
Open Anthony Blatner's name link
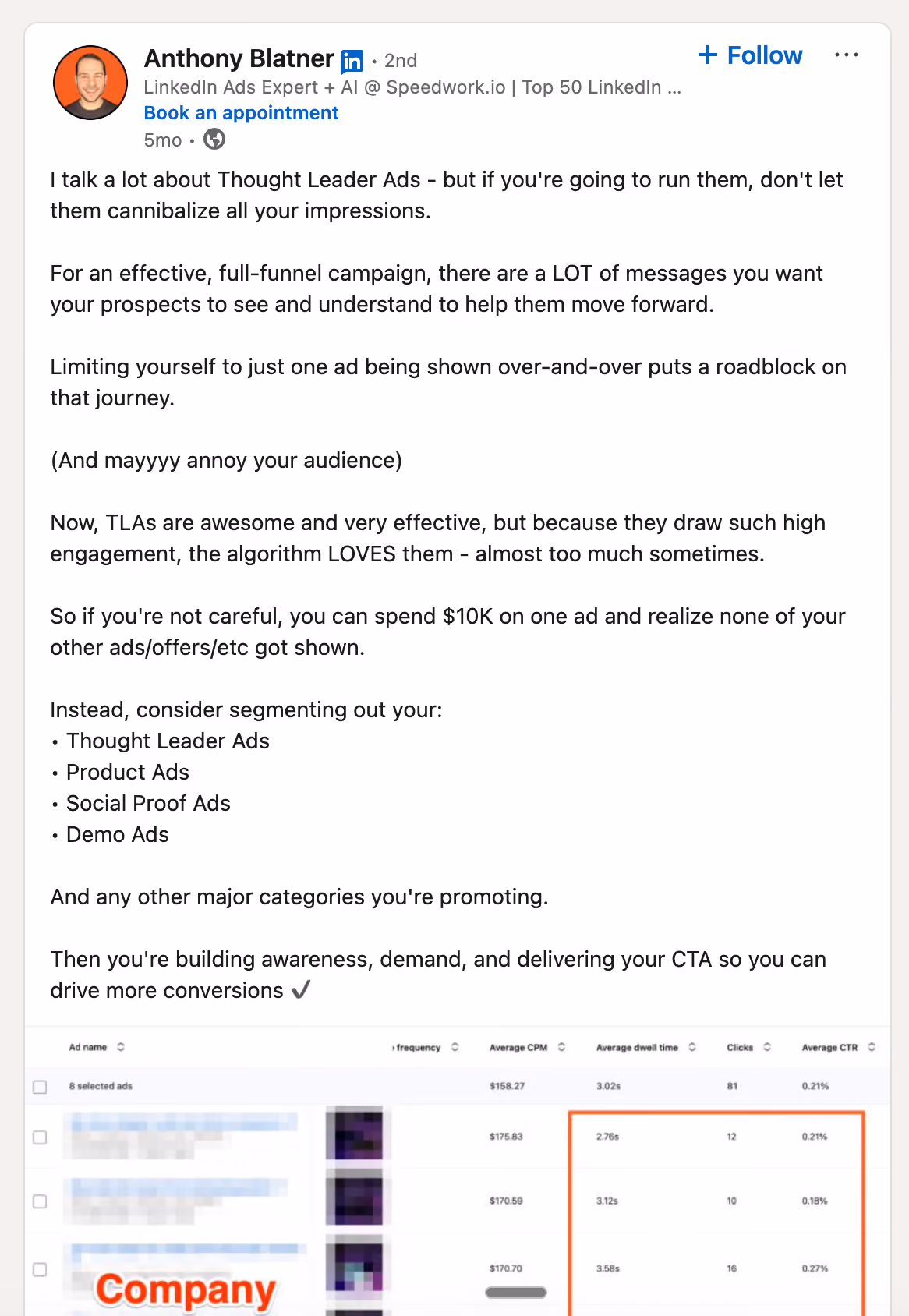[239, 58]
